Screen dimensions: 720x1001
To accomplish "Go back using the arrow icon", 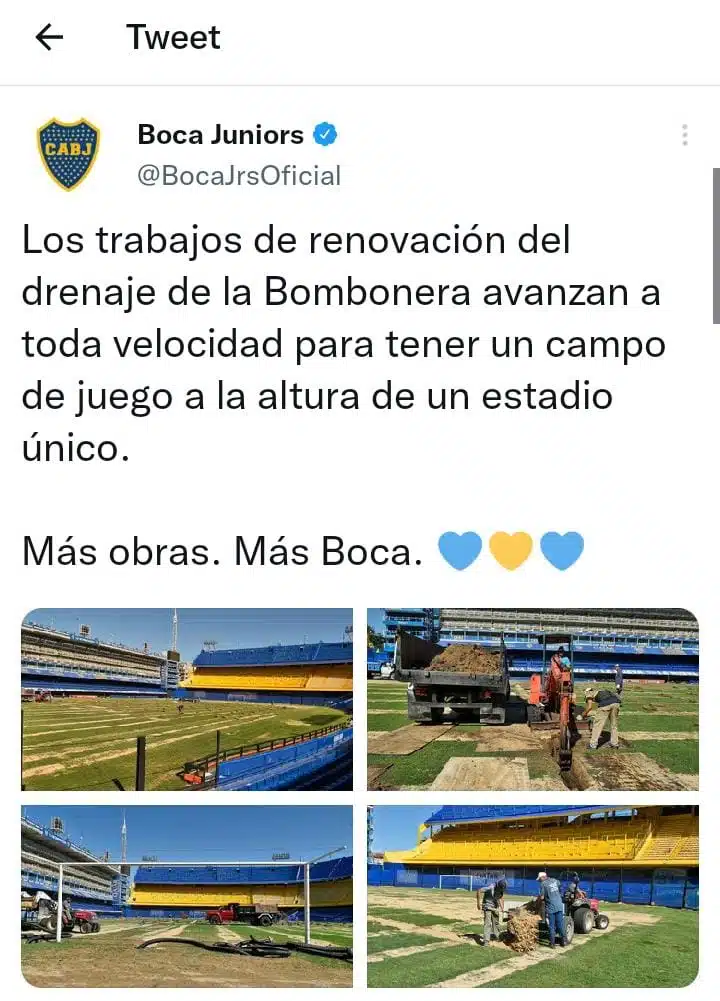I will 49,38.
